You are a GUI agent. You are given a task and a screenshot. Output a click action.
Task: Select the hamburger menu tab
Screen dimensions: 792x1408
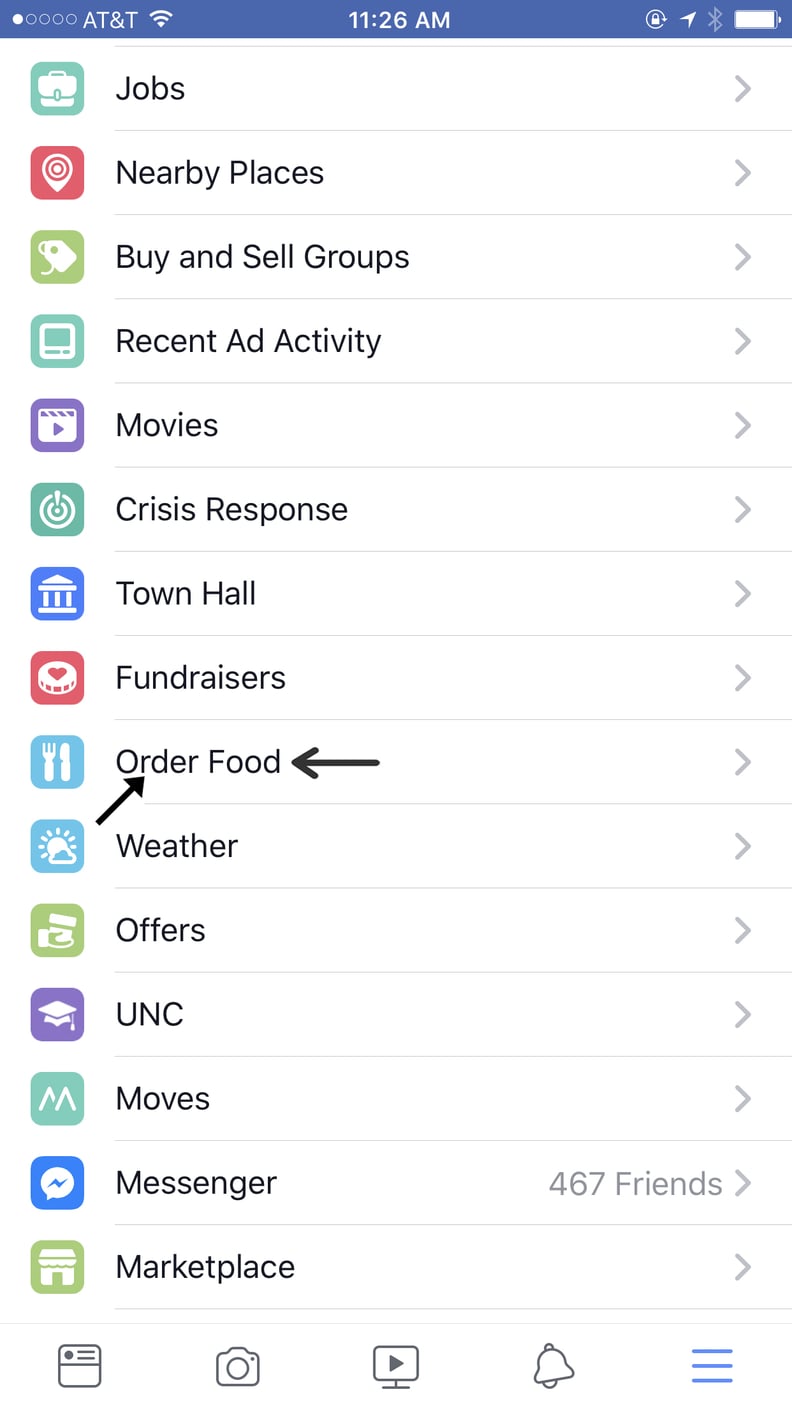click(x=712, y=1366)
